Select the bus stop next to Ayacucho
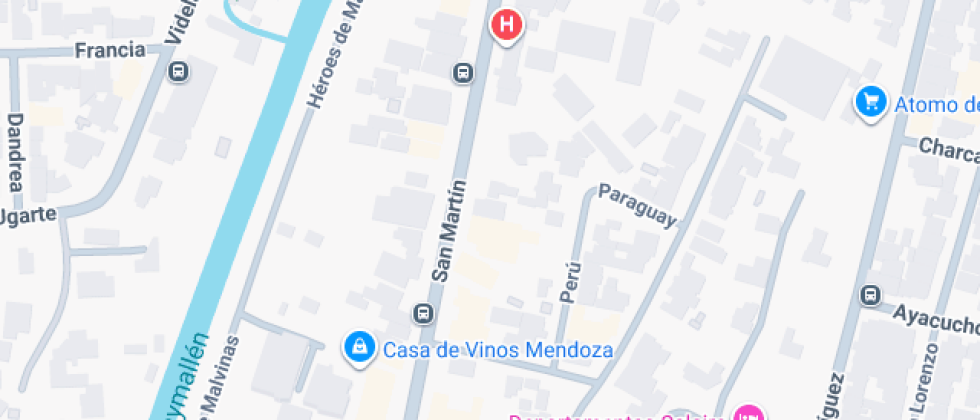The image size is (980, 420). click(x=870, y=295)
